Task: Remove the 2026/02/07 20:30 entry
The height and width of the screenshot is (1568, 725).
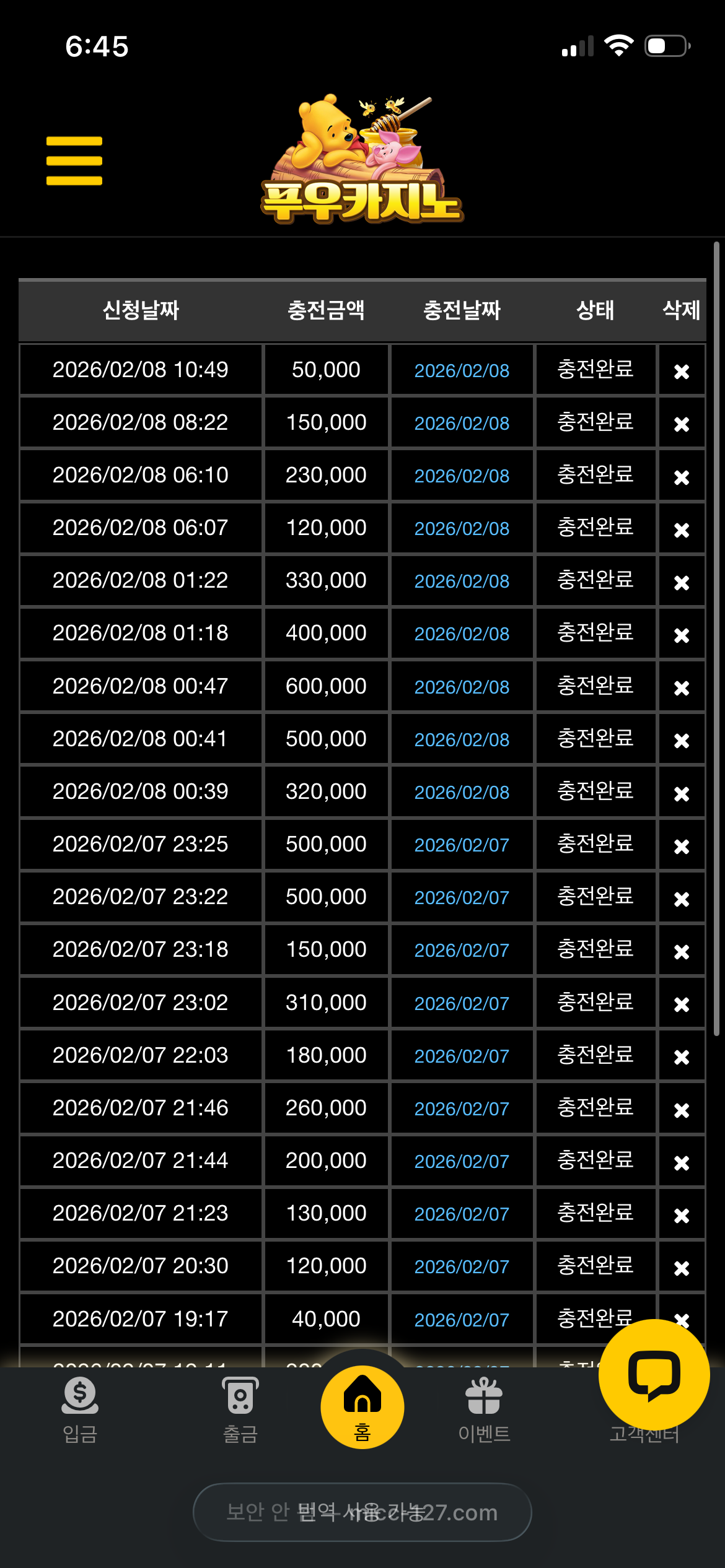Action: click(x=682, y=1268)
